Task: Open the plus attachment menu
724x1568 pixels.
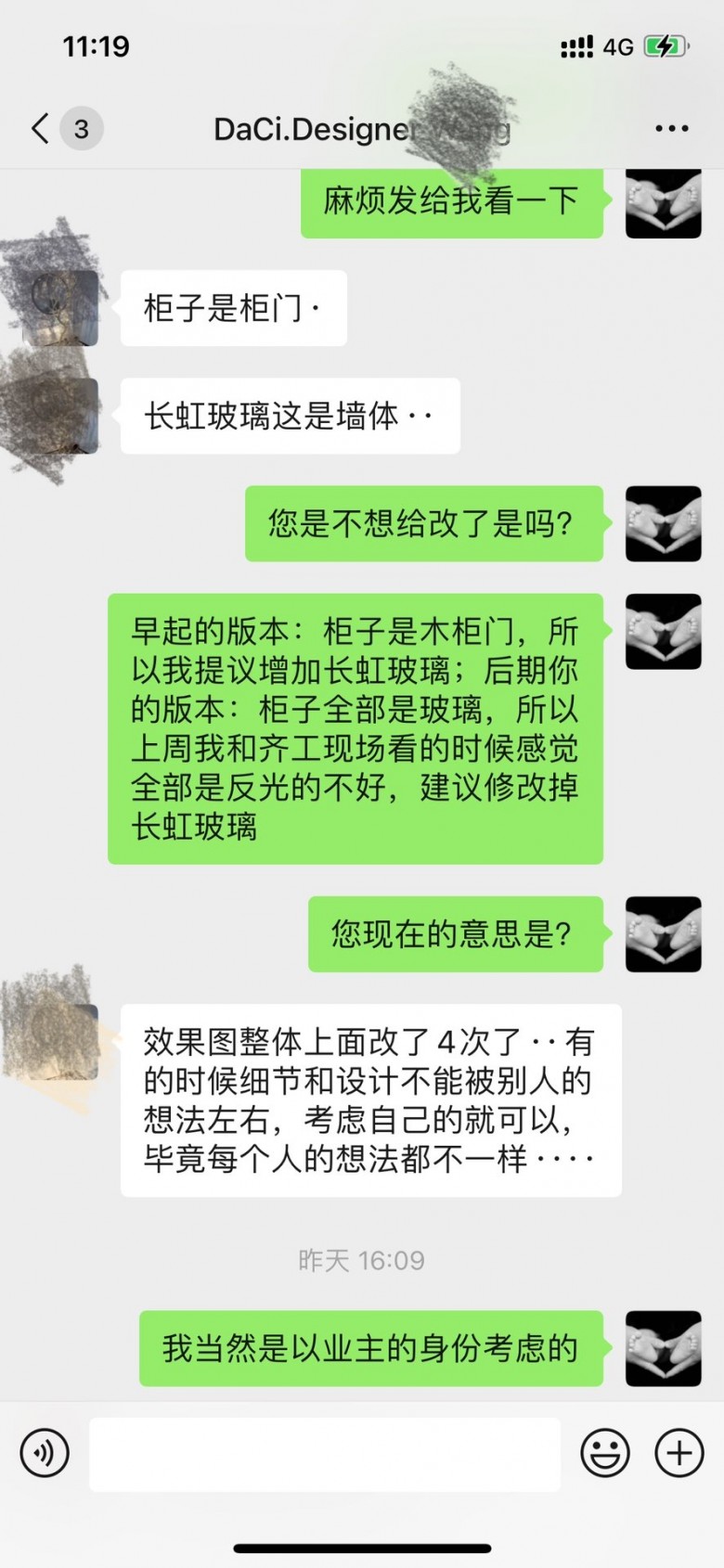Action: coord(679,1453)
